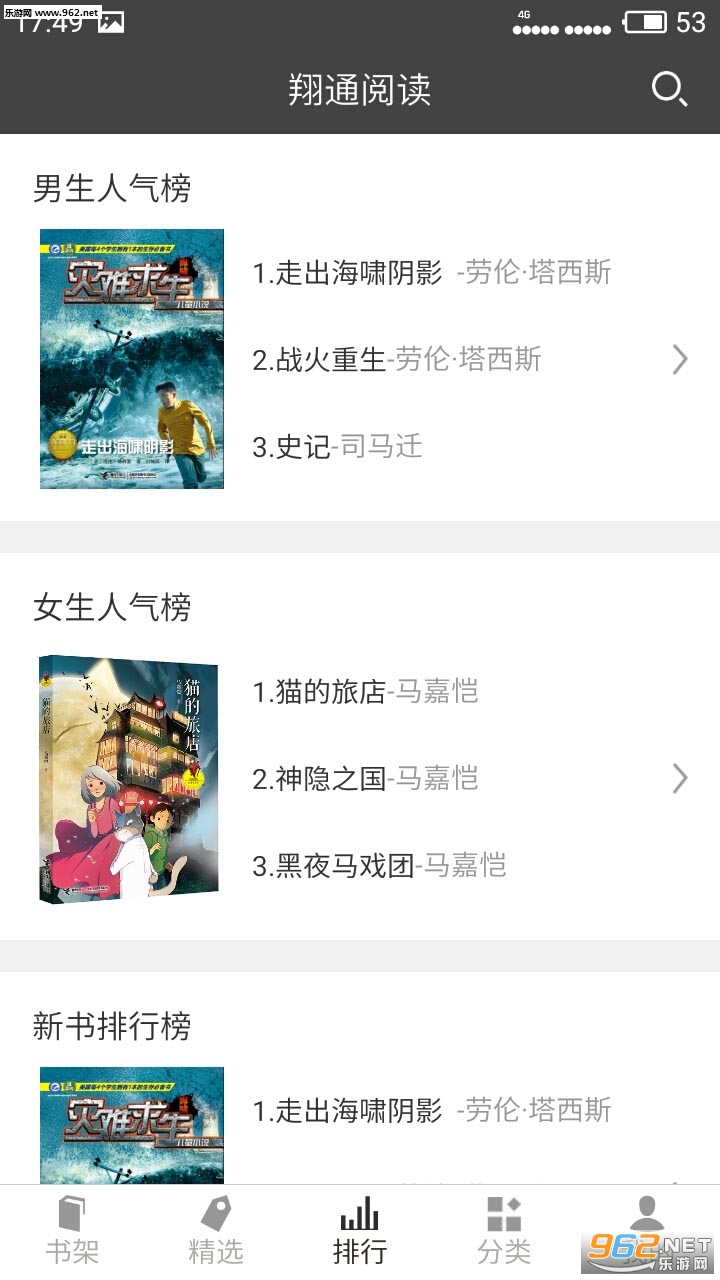Expand the 女生人气榜 chevron arrow
720x1280 pixels.
coord(680,778)
